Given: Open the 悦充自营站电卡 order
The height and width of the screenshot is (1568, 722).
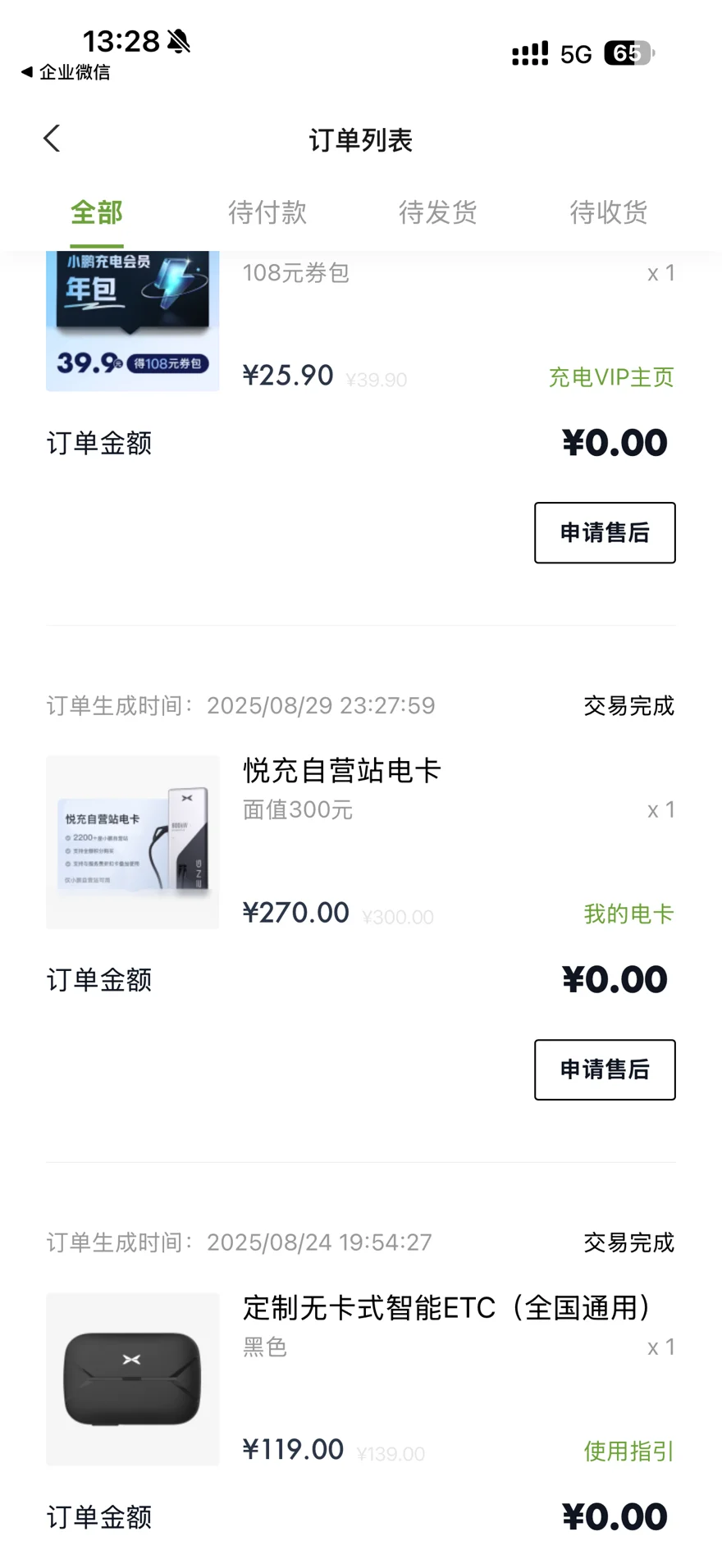Looking at the screenshot, I should [x=341, y=771].
